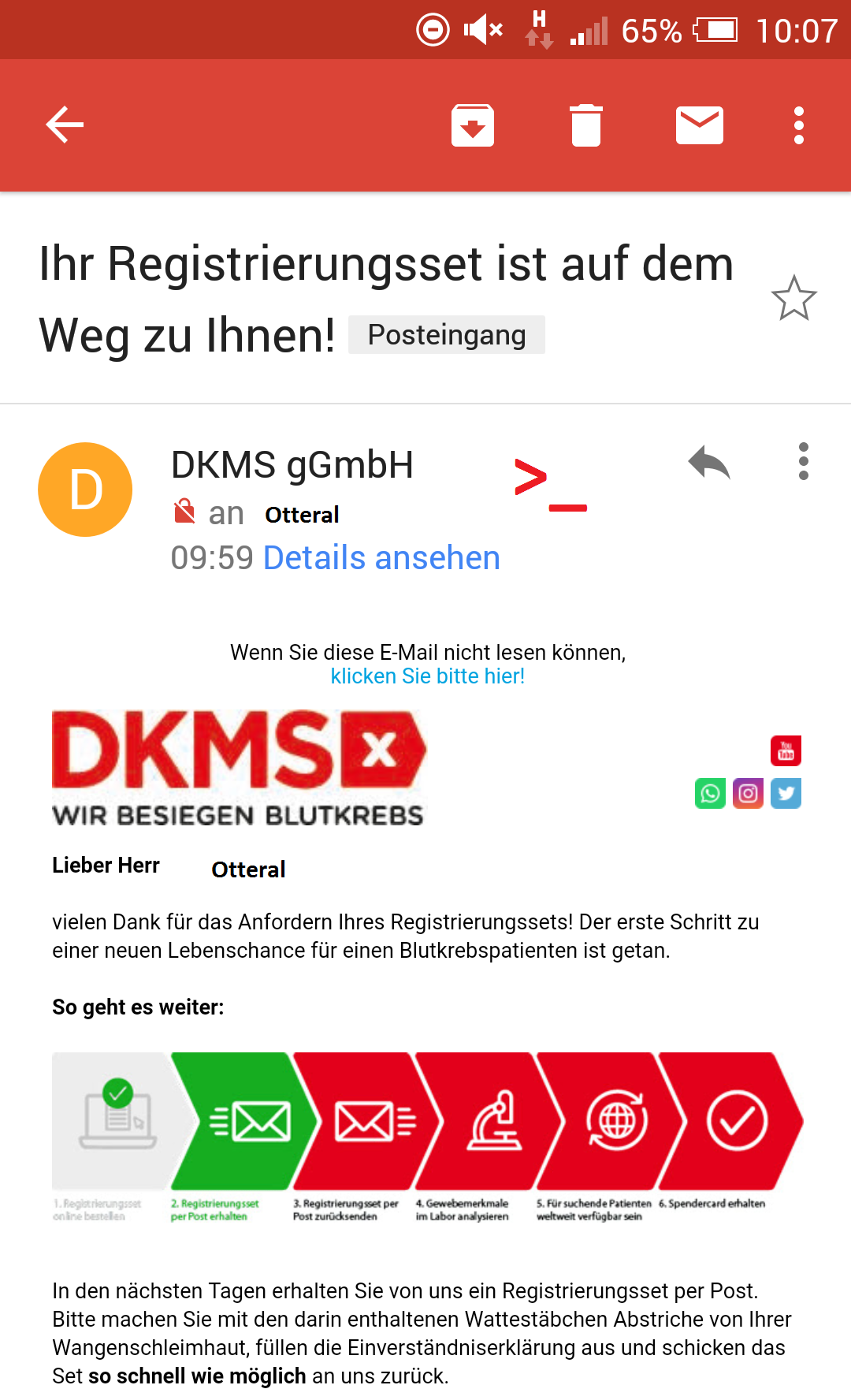The width and height of the screenshot is (851, 1400).
Task: Open the DKMS Twitter icon
Action: click(x=786, y=793)
